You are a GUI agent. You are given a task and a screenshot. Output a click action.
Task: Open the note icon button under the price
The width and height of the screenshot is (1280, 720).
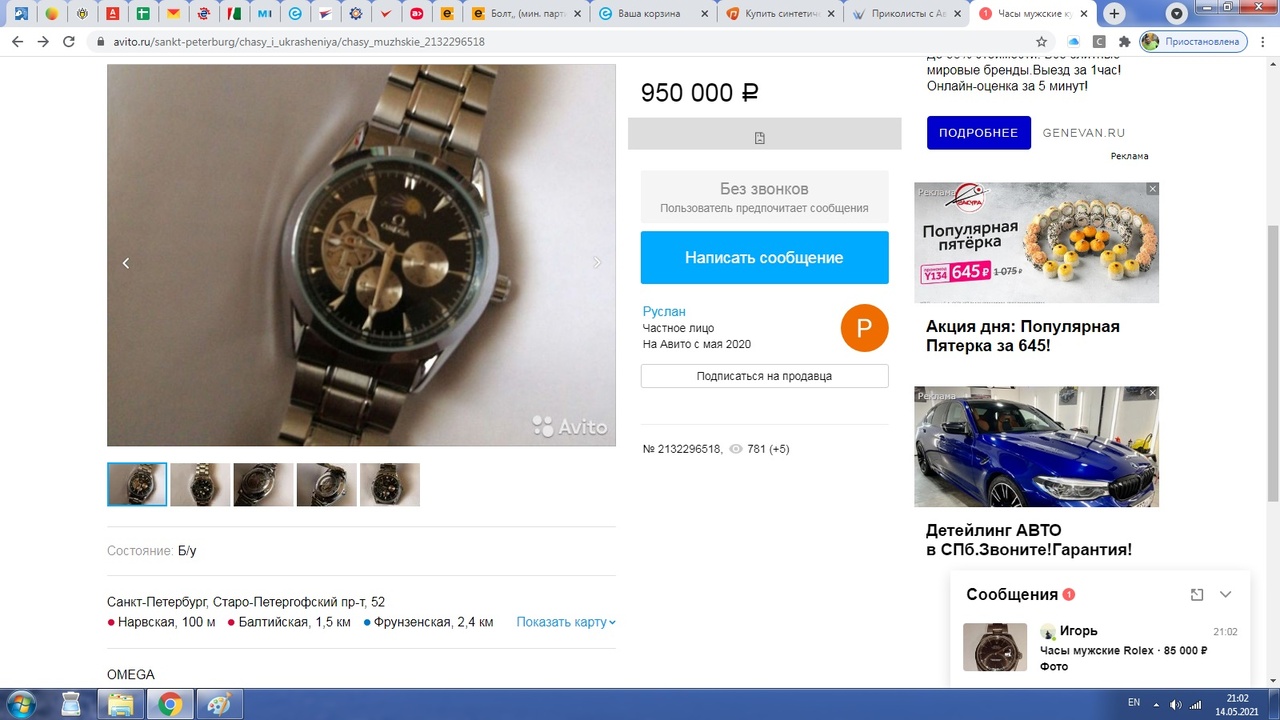(x=760, y=138)
